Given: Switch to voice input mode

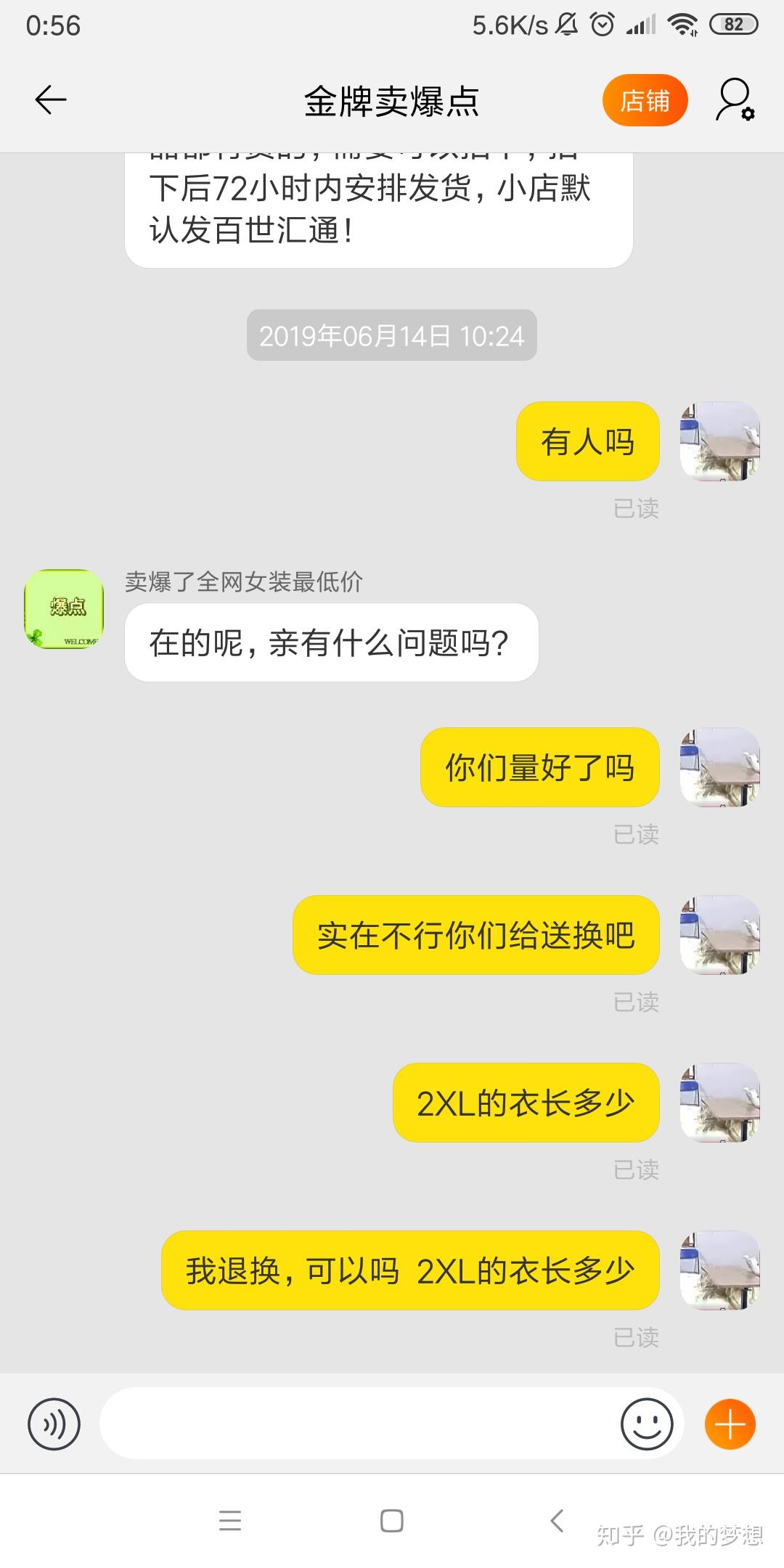Looking at the screenshot, I should 54,1424.
